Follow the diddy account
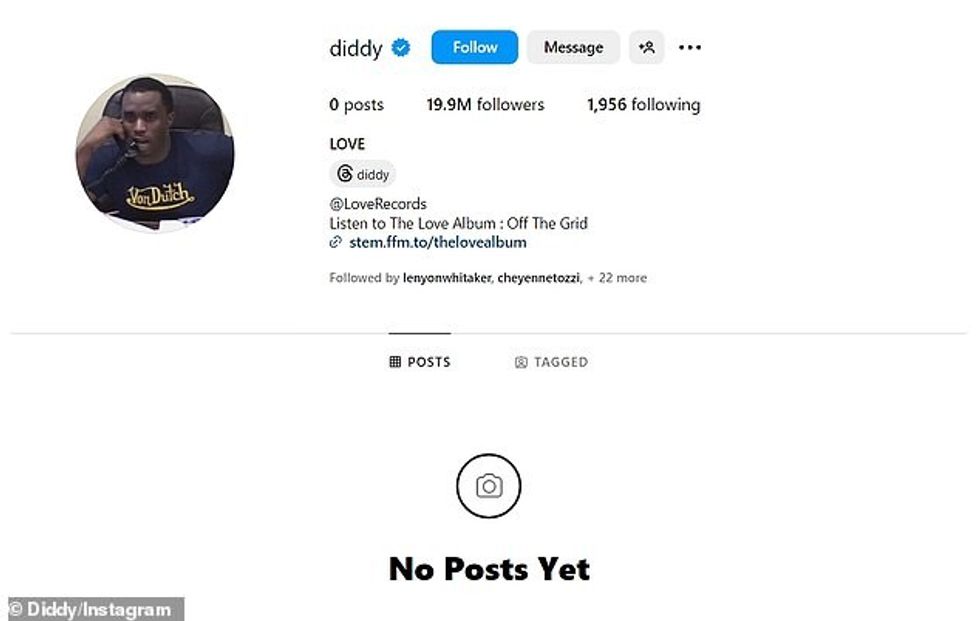This screenshot has width=980, height=621. 474,47
